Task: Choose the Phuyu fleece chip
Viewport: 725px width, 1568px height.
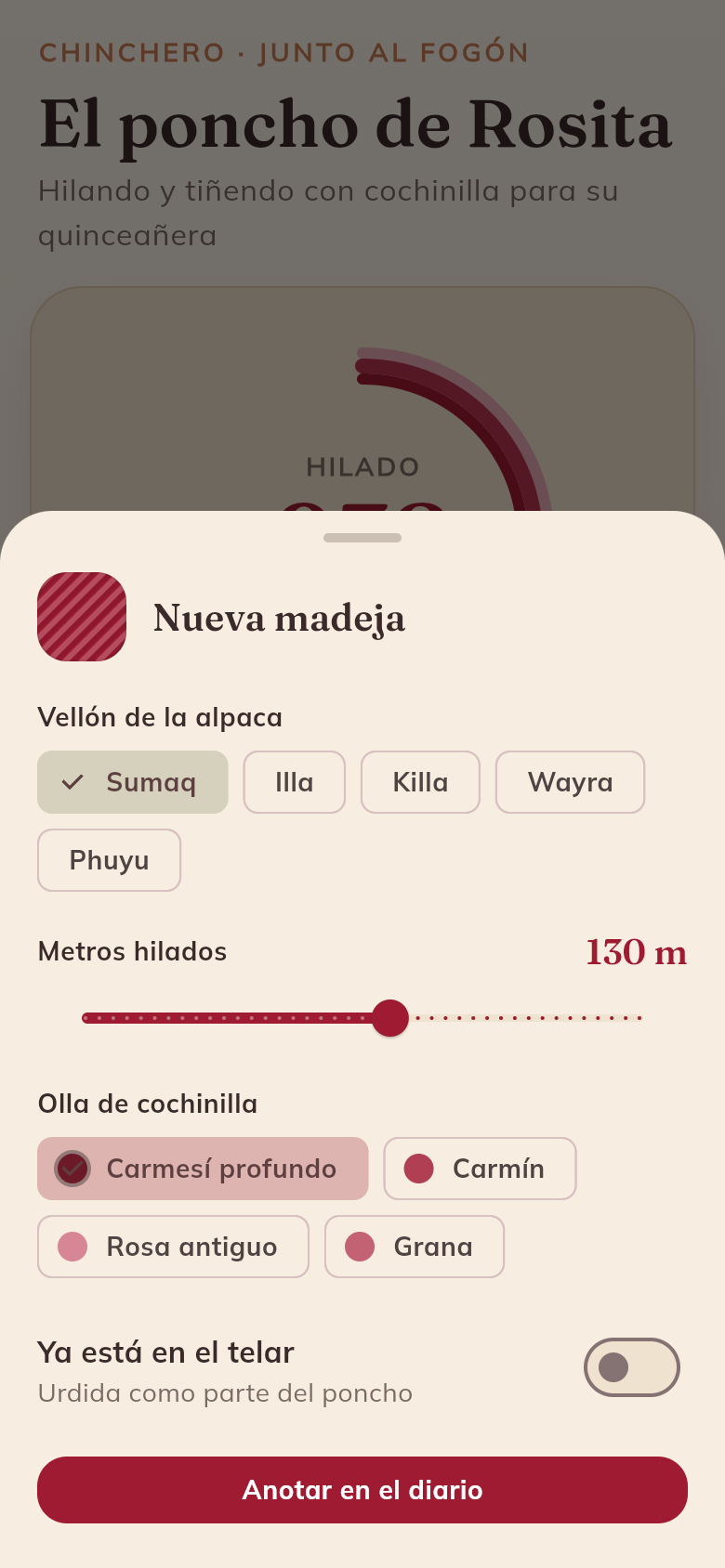Action: coord(110,860)
